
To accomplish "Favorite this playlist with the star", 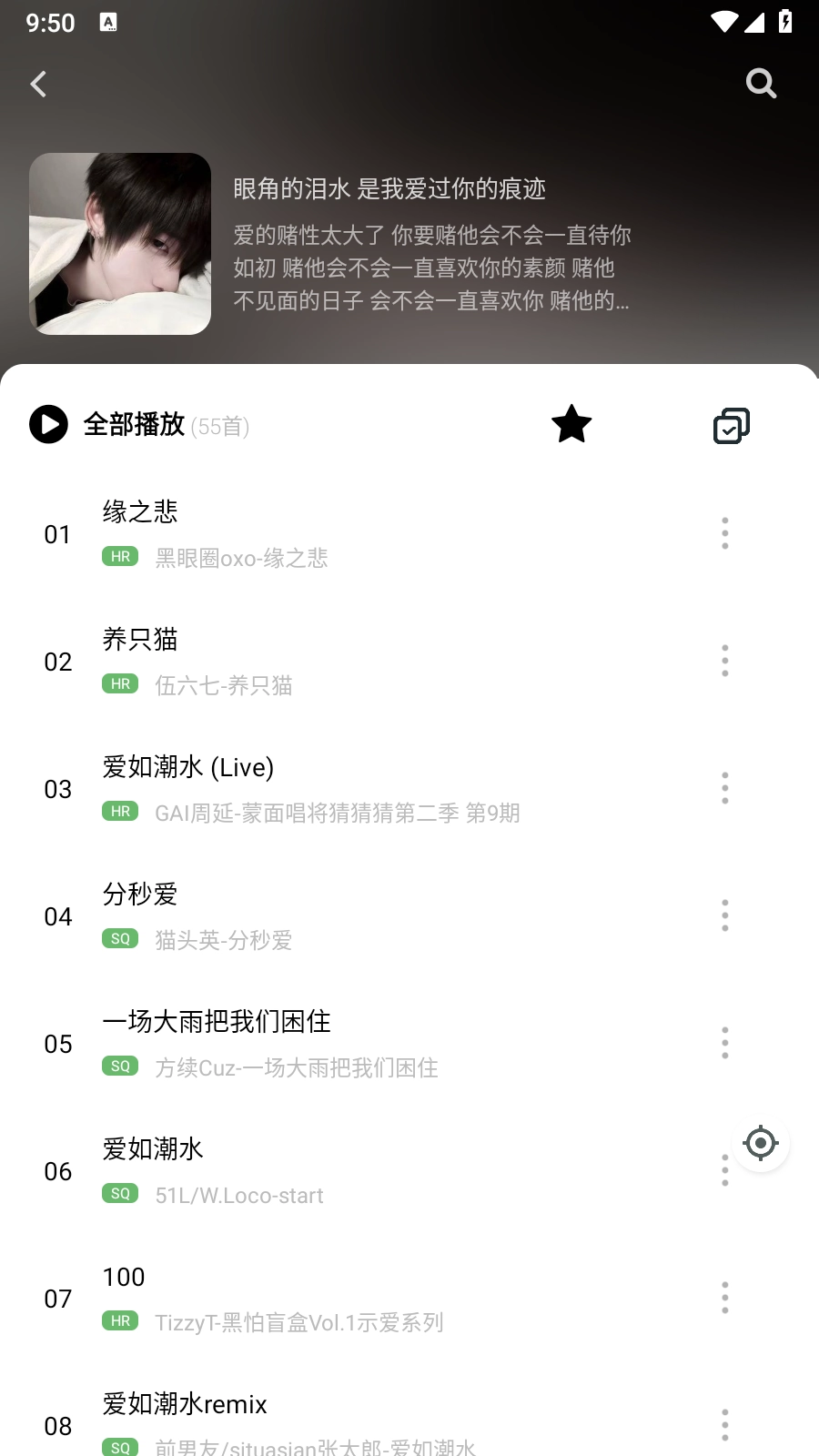I will [571, 425].
